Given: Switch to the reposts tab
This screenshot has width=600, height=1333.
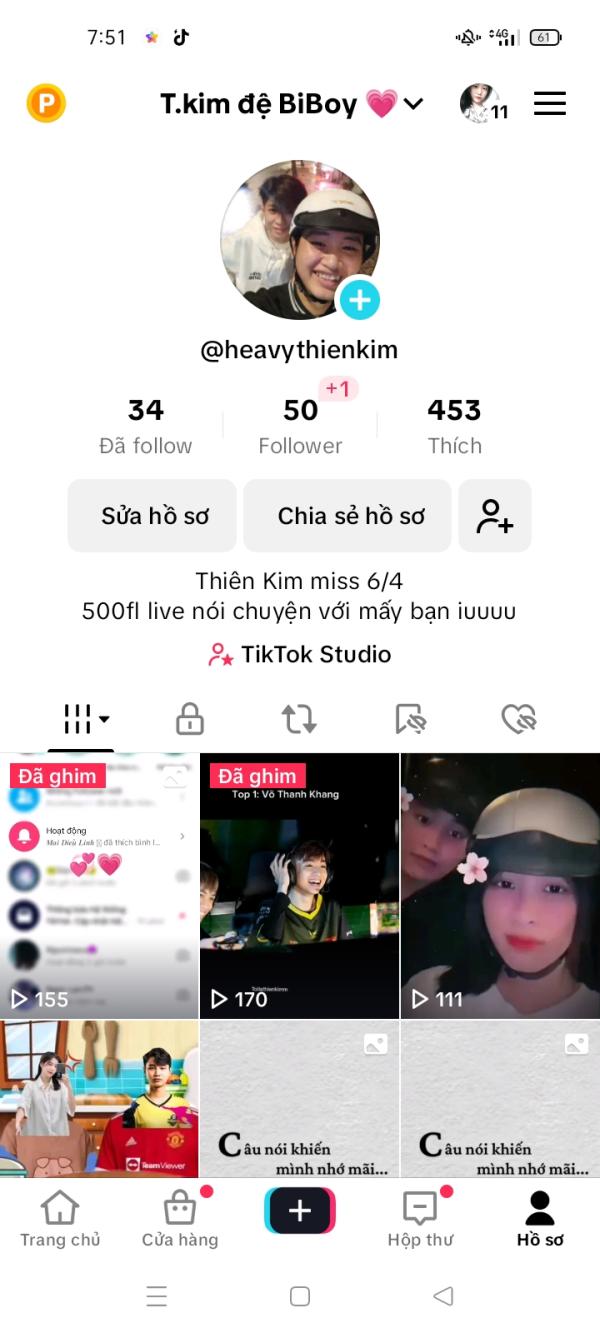Looking at the screenshot, I should (299, 718).
